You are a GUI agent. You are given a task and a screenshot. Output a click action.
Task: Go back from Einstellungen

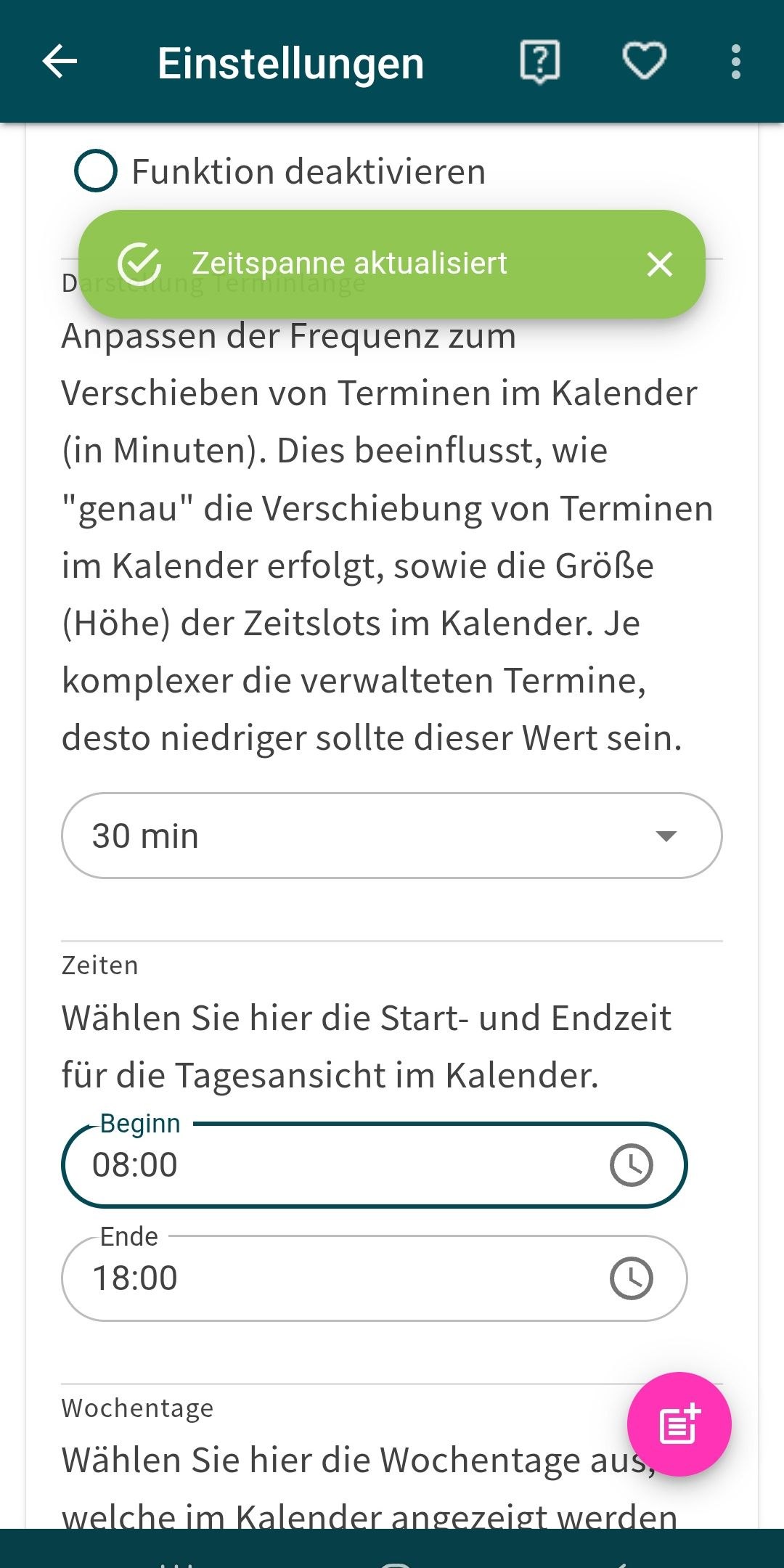(60, 62)
